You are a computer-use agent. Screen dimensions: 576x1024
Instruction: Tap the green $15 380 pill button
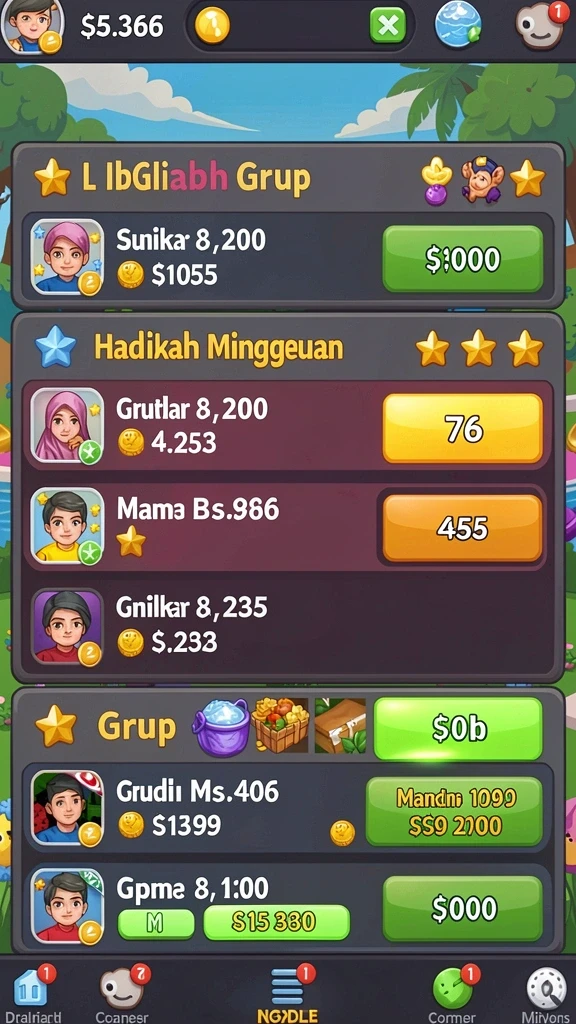(x=277, y=922)
